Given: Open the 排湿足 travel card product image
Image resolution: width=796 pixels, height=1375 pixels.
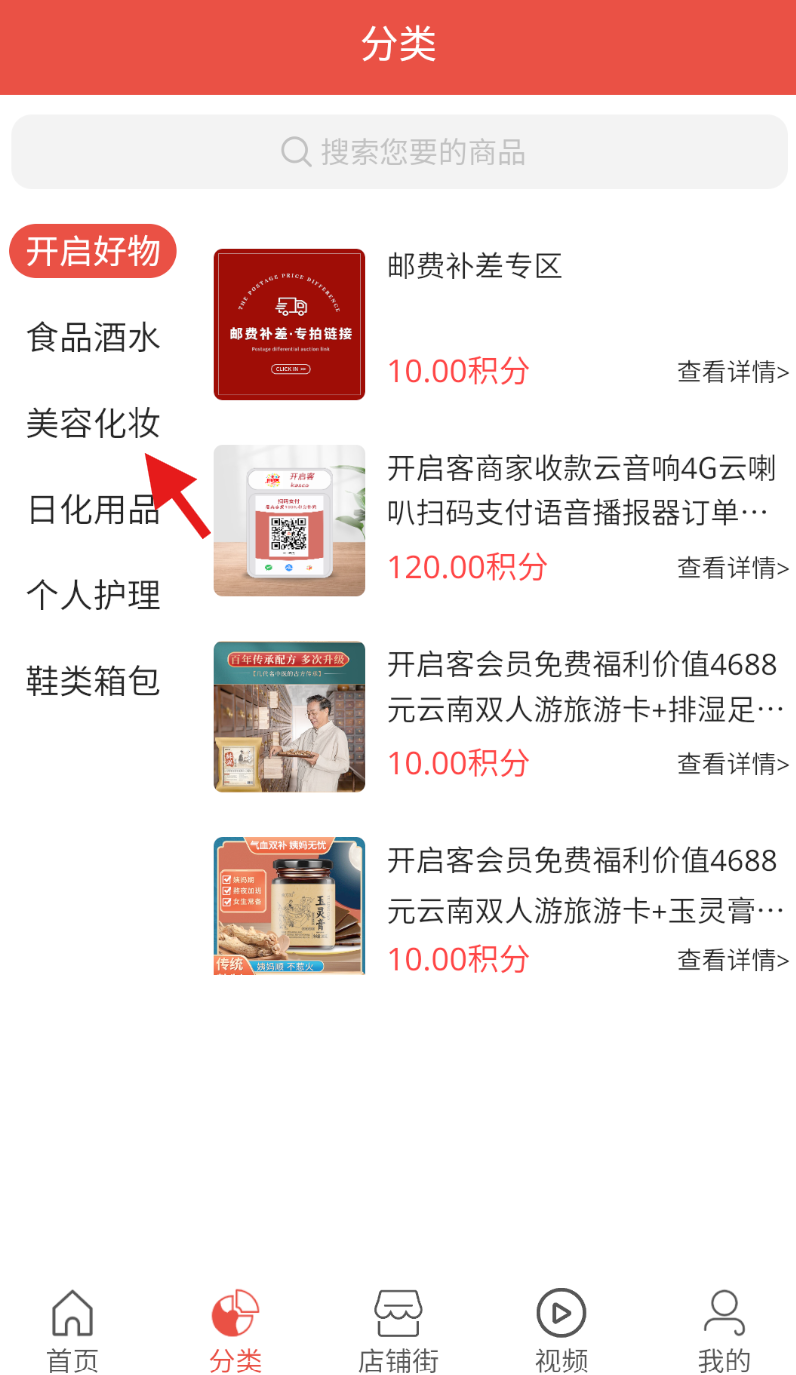Looking at the screenshot, I should pos(289,716).
